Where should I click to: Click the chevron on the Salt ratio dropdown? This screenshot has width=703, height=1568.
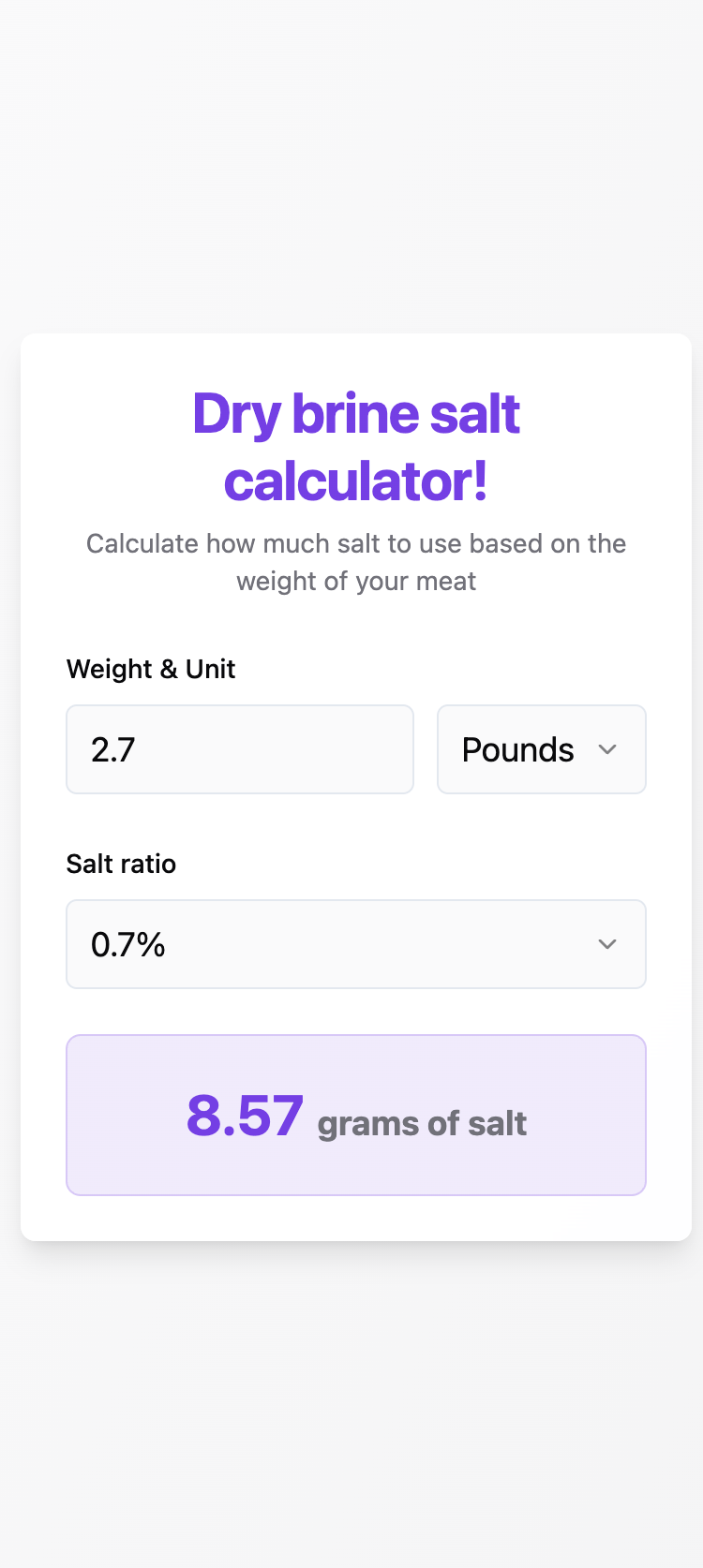tap(607, 944)
